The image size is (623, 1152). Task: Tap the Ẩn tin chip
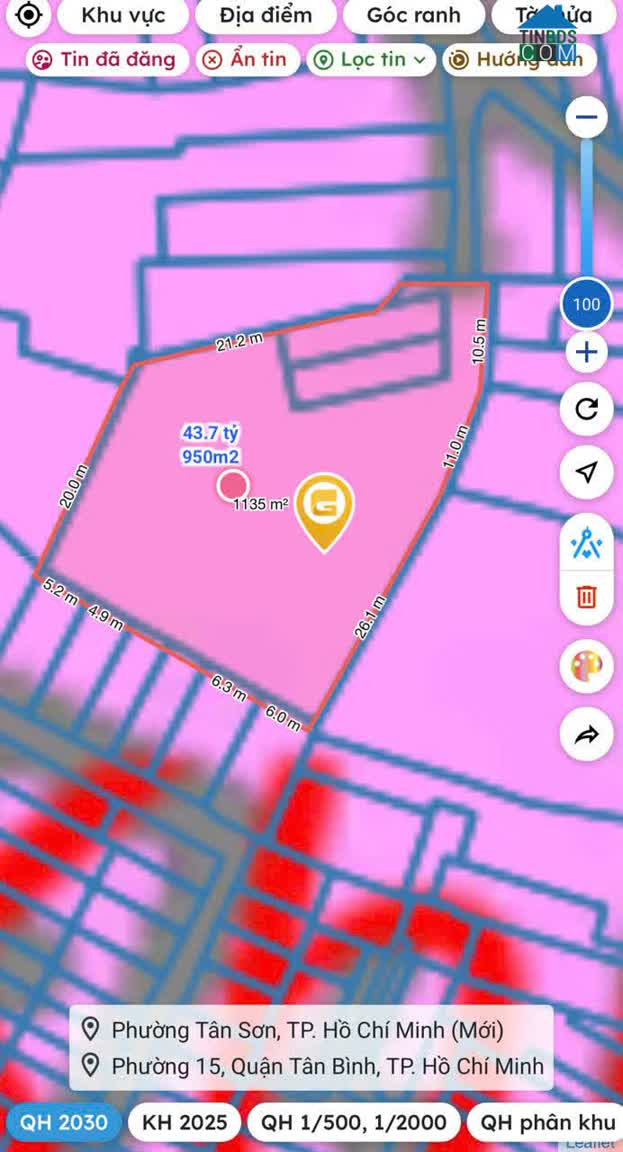[x=246, y=59]
